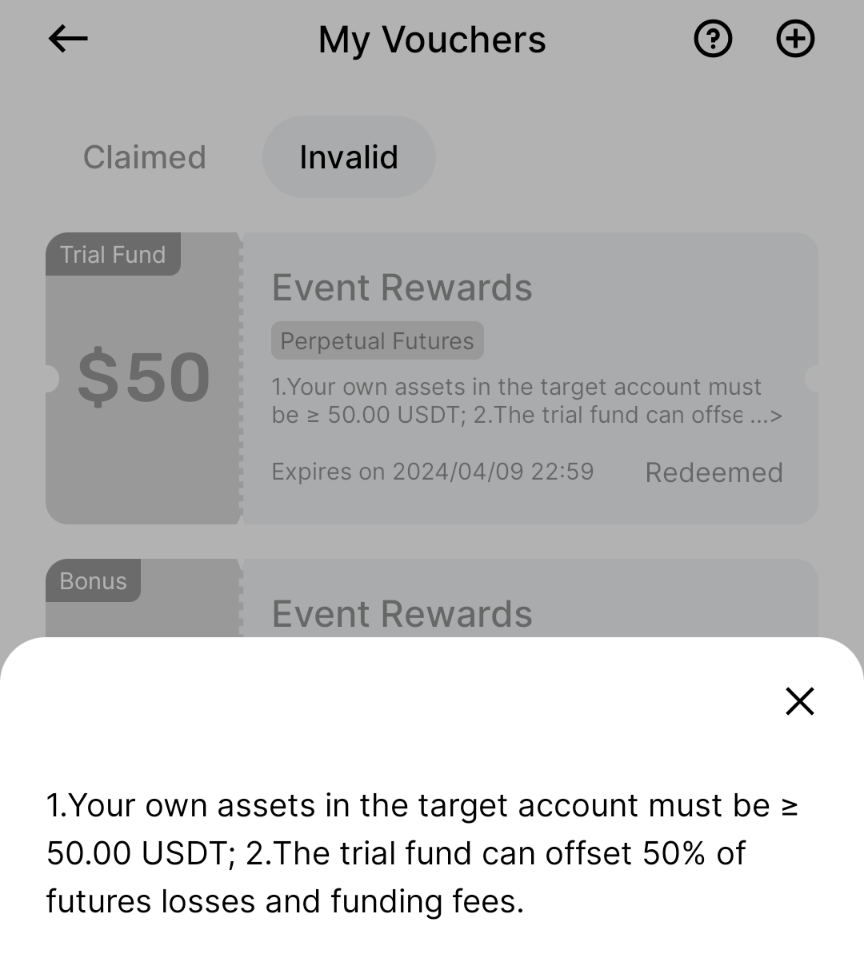Go back from My Vouchers
864x956 pixels.
(x=68, y=40)
